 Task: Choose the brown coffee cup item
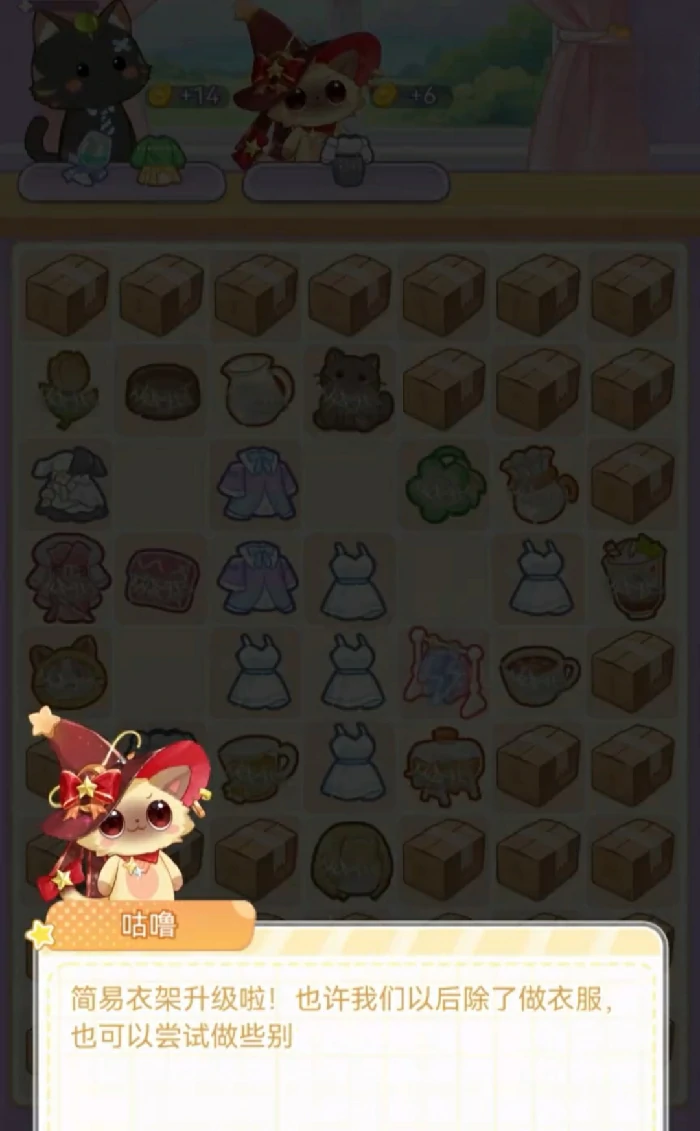[x=538, y=671]
